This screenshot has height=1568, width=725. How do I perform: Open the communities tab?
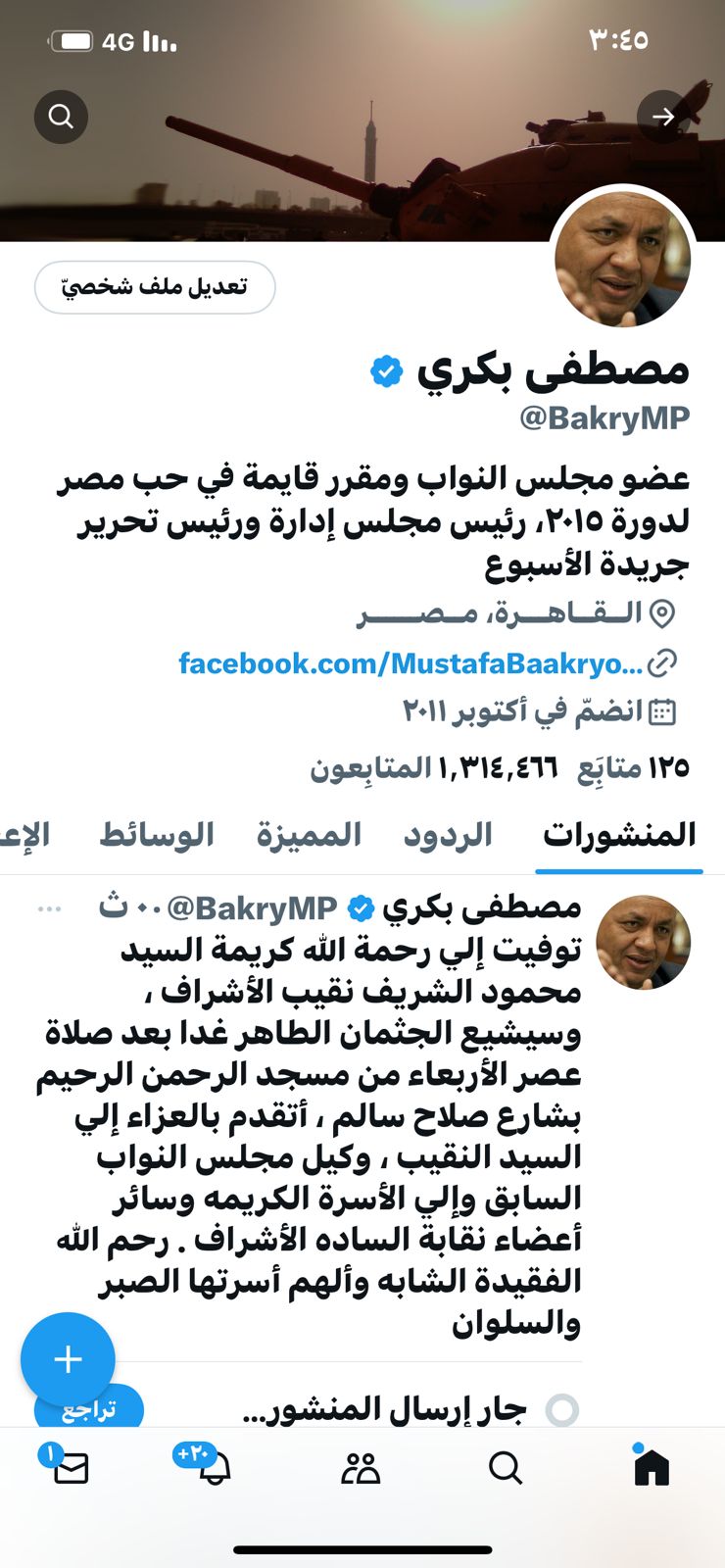[x=360, y=1468]
